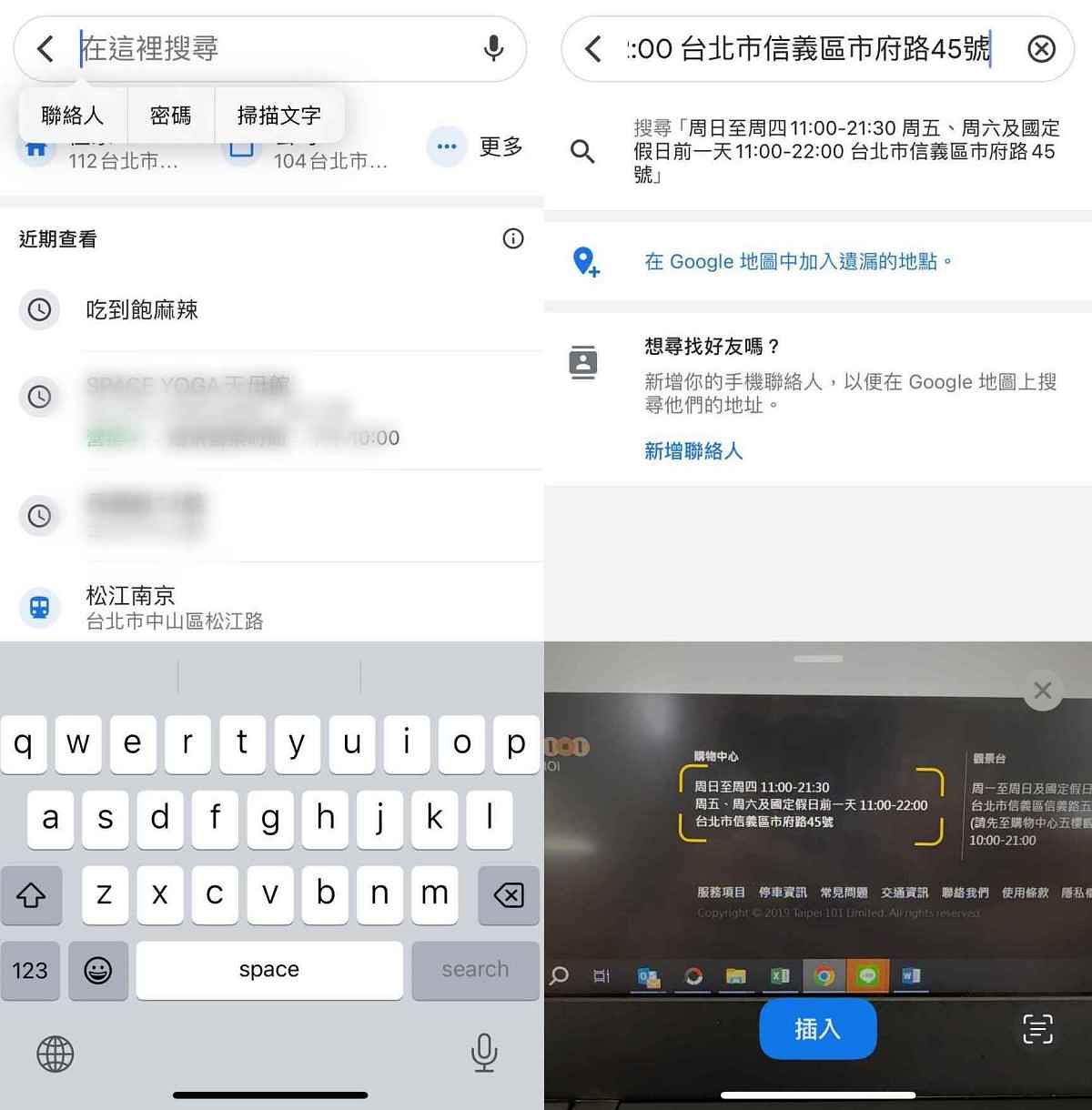Close the live text camera panel
Image resolution: width=1092 pixels, height=1110 pixels.
click(x=1043, y=691)
